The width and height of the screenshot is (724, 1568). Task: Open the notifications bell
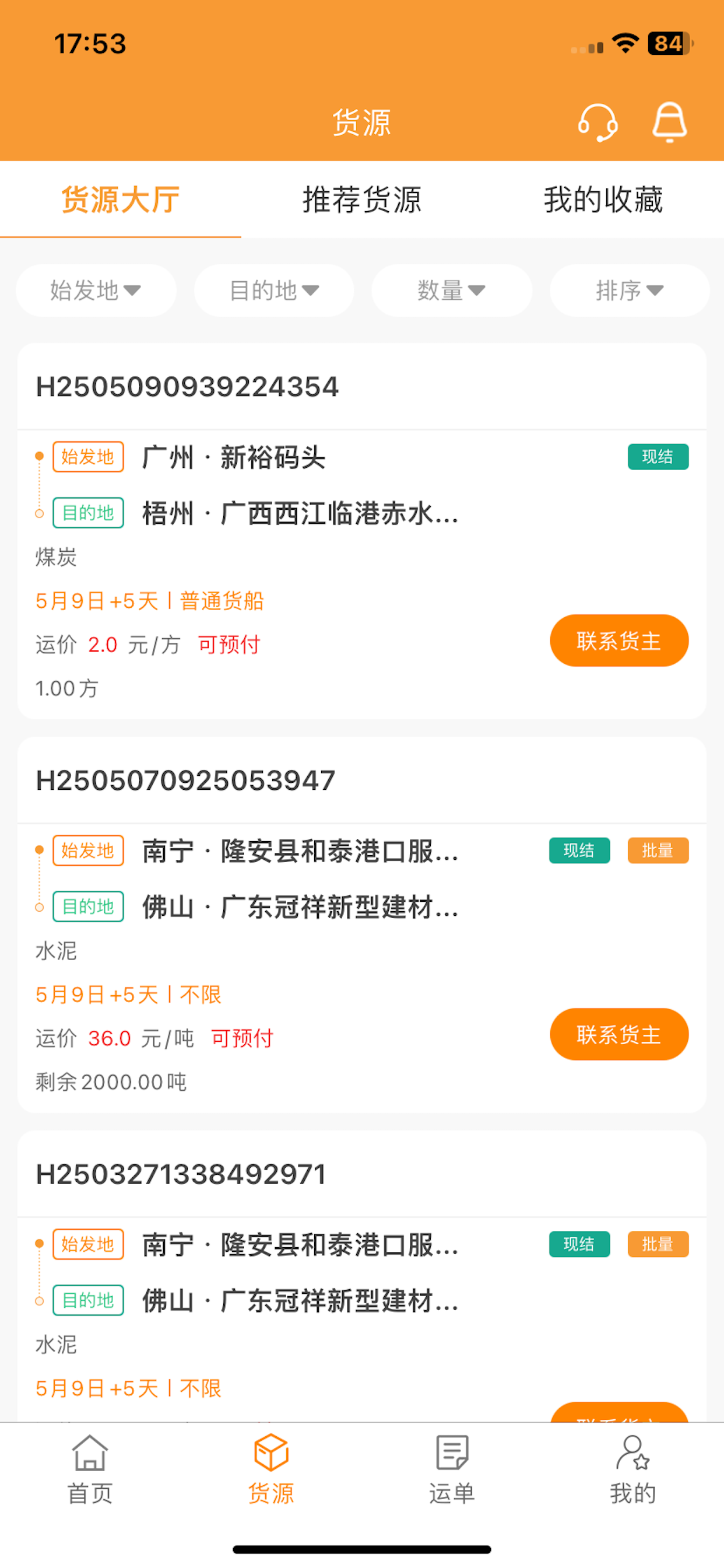coord(669,123)
